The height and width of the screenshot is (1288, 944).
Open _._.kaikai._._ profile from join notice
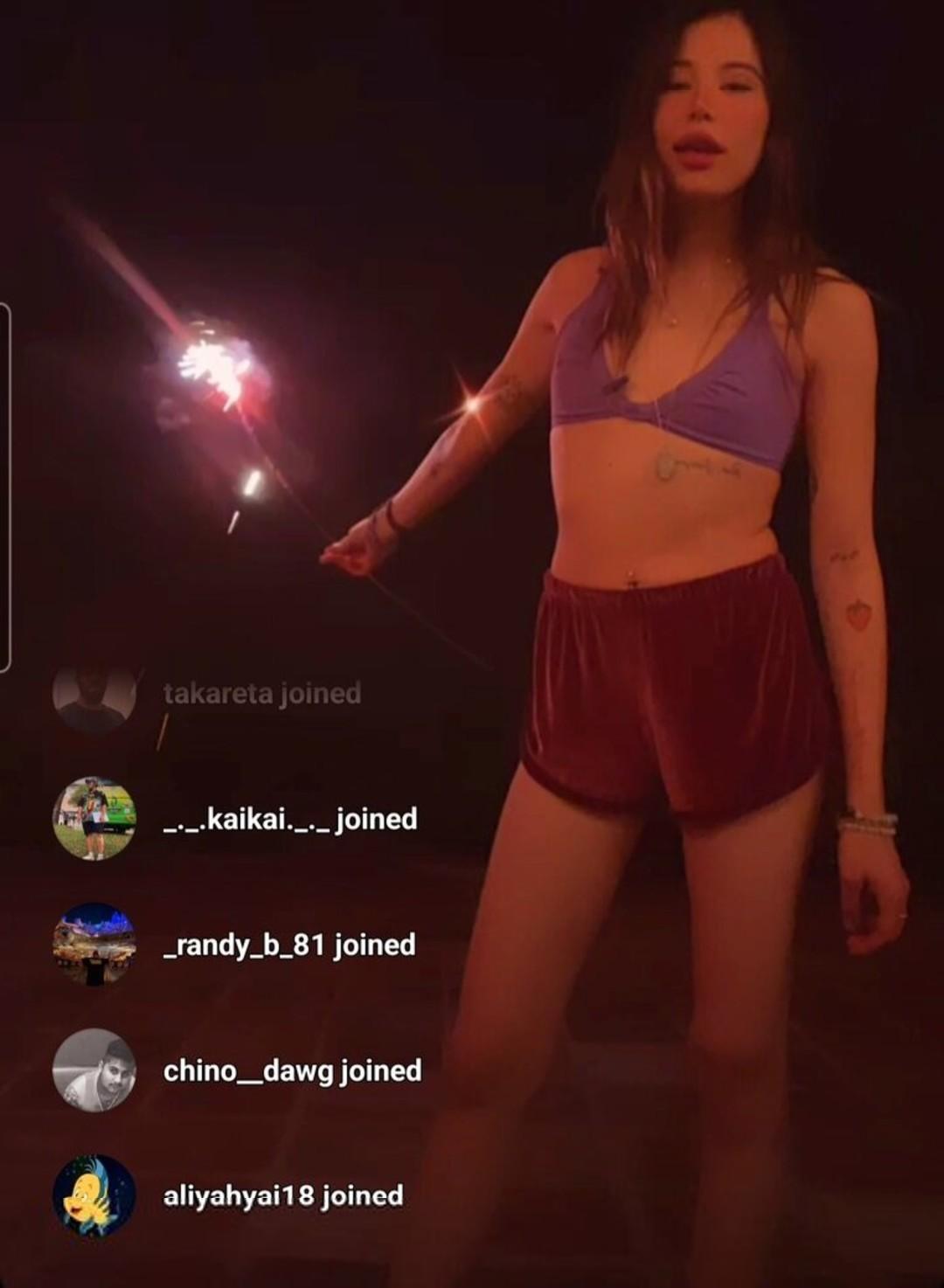(x=94, y=819)
